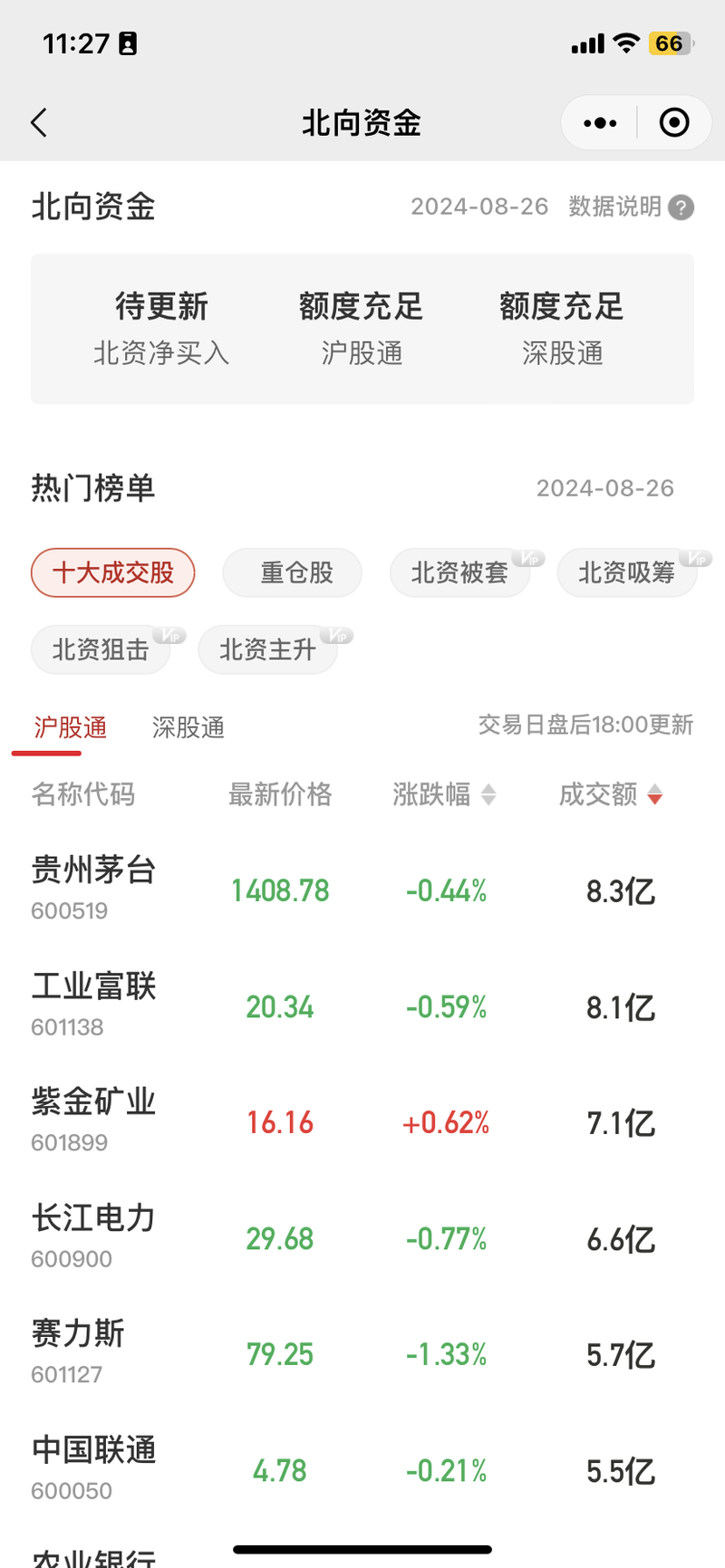725x1568 pixels.
Task: Choose the 北资吸筹 VIP chip
Action: click(627, 572)
